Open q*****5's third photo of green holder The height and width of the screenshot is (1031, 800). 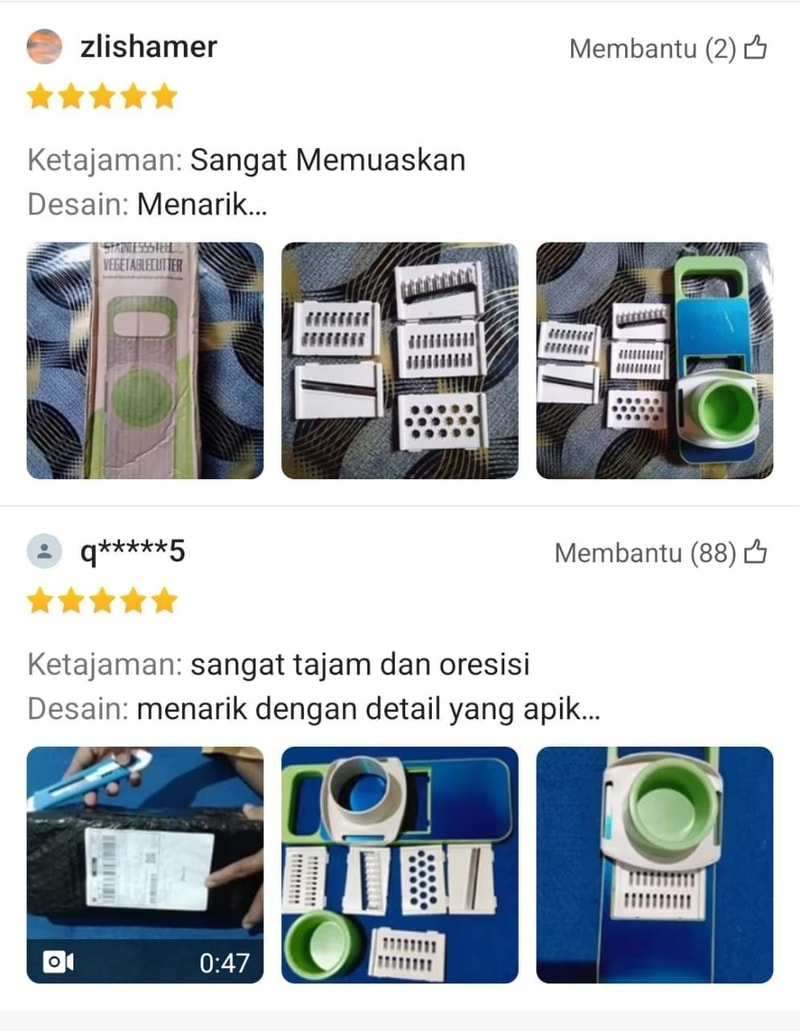coord(654,864)
